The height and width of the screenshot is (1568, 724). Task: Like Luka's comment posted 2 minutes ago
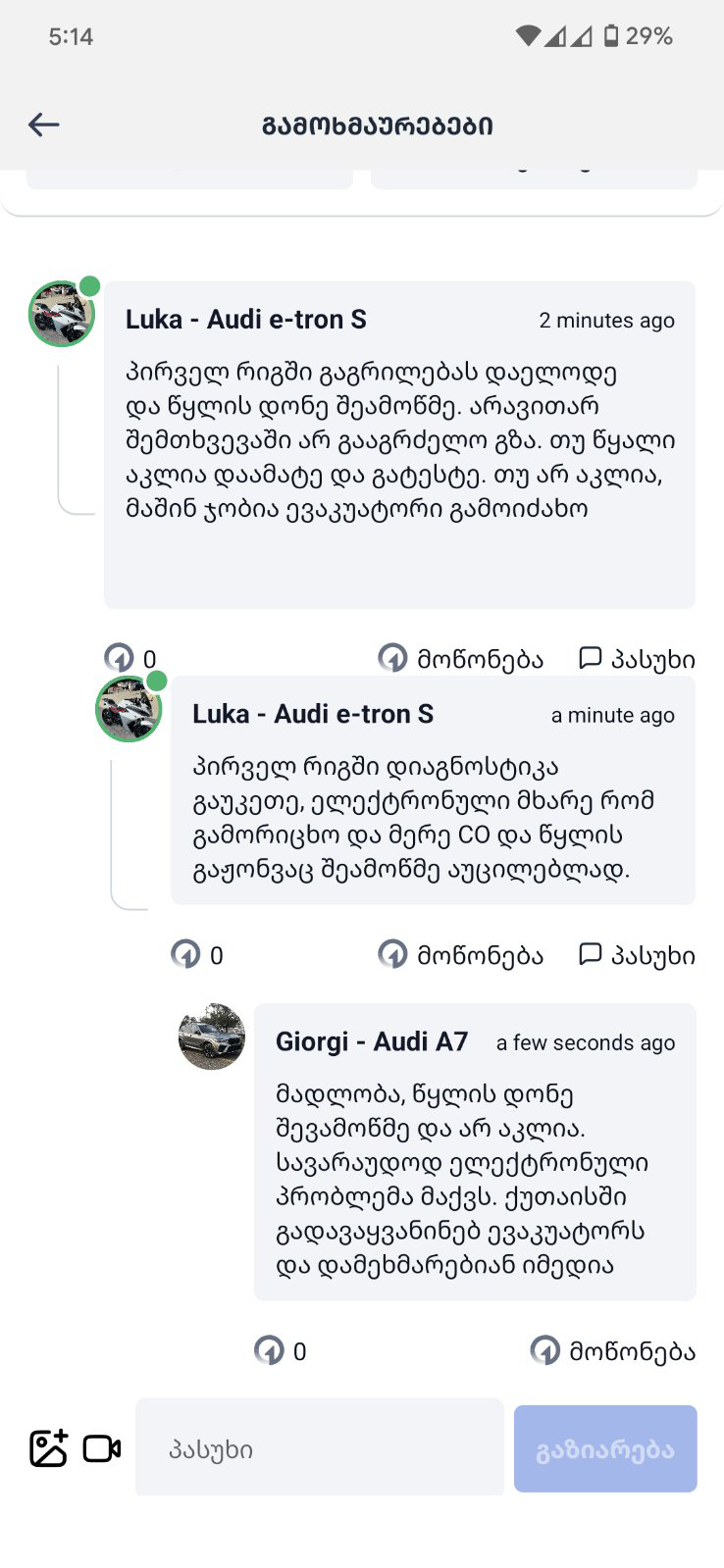461,658
